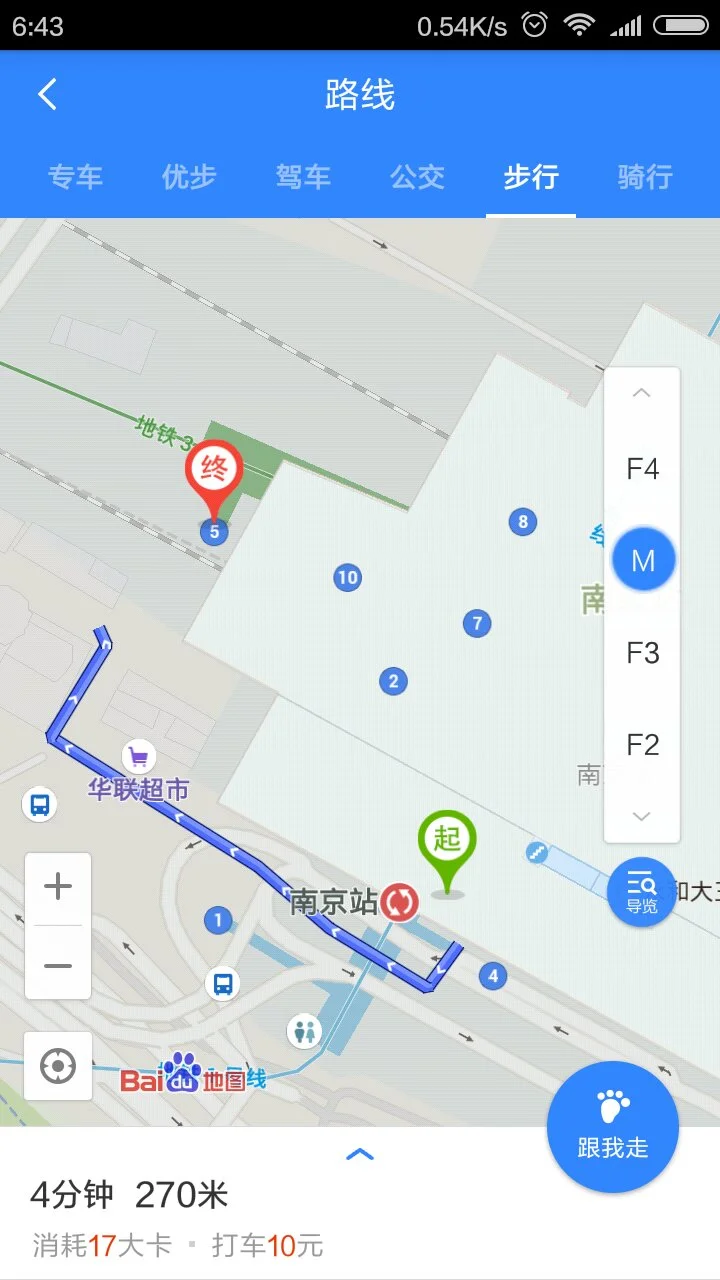This screenshot has height=1280, width=720.
Task: Zoom in using the plus control
Action: (x=57, y=884)
